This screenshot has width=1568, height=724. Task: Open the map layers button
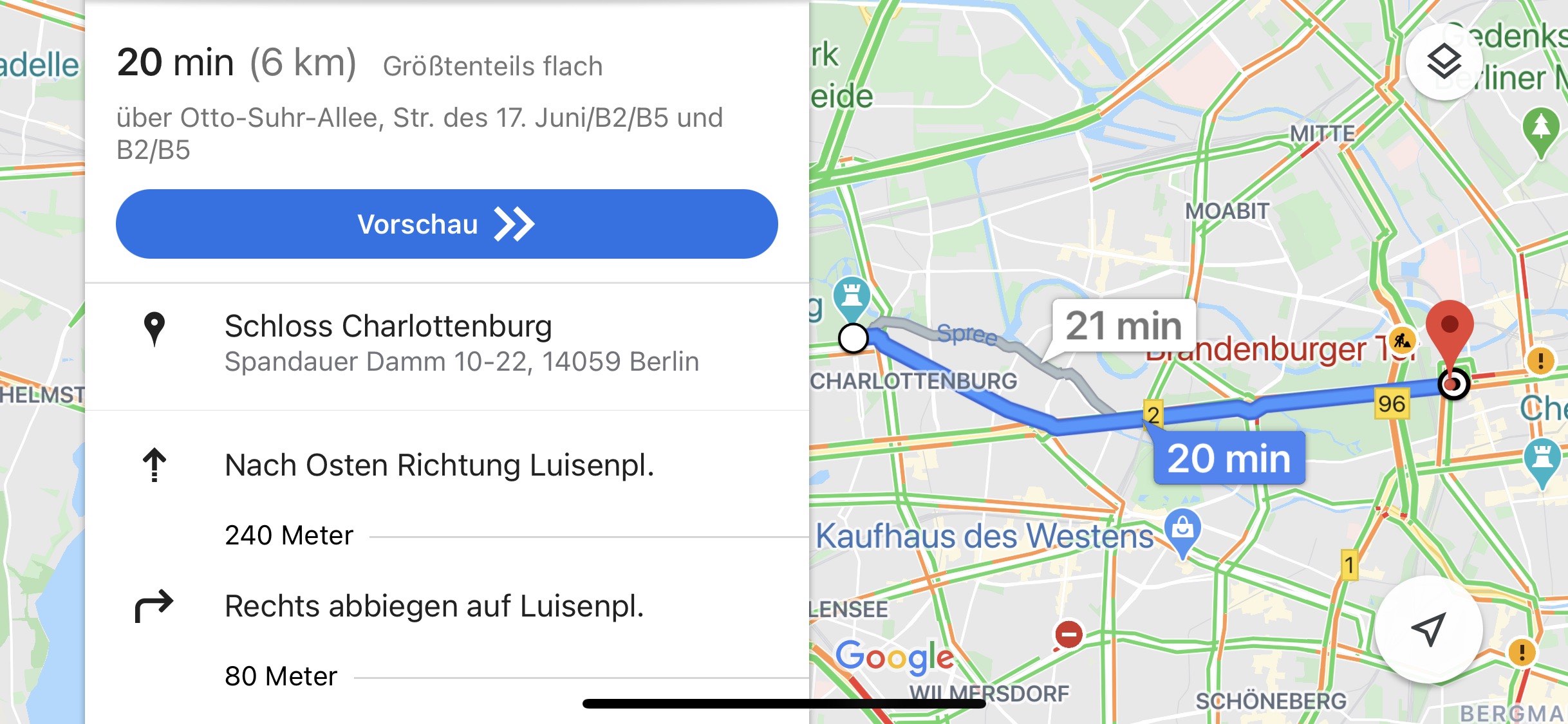click(1444, 62)
